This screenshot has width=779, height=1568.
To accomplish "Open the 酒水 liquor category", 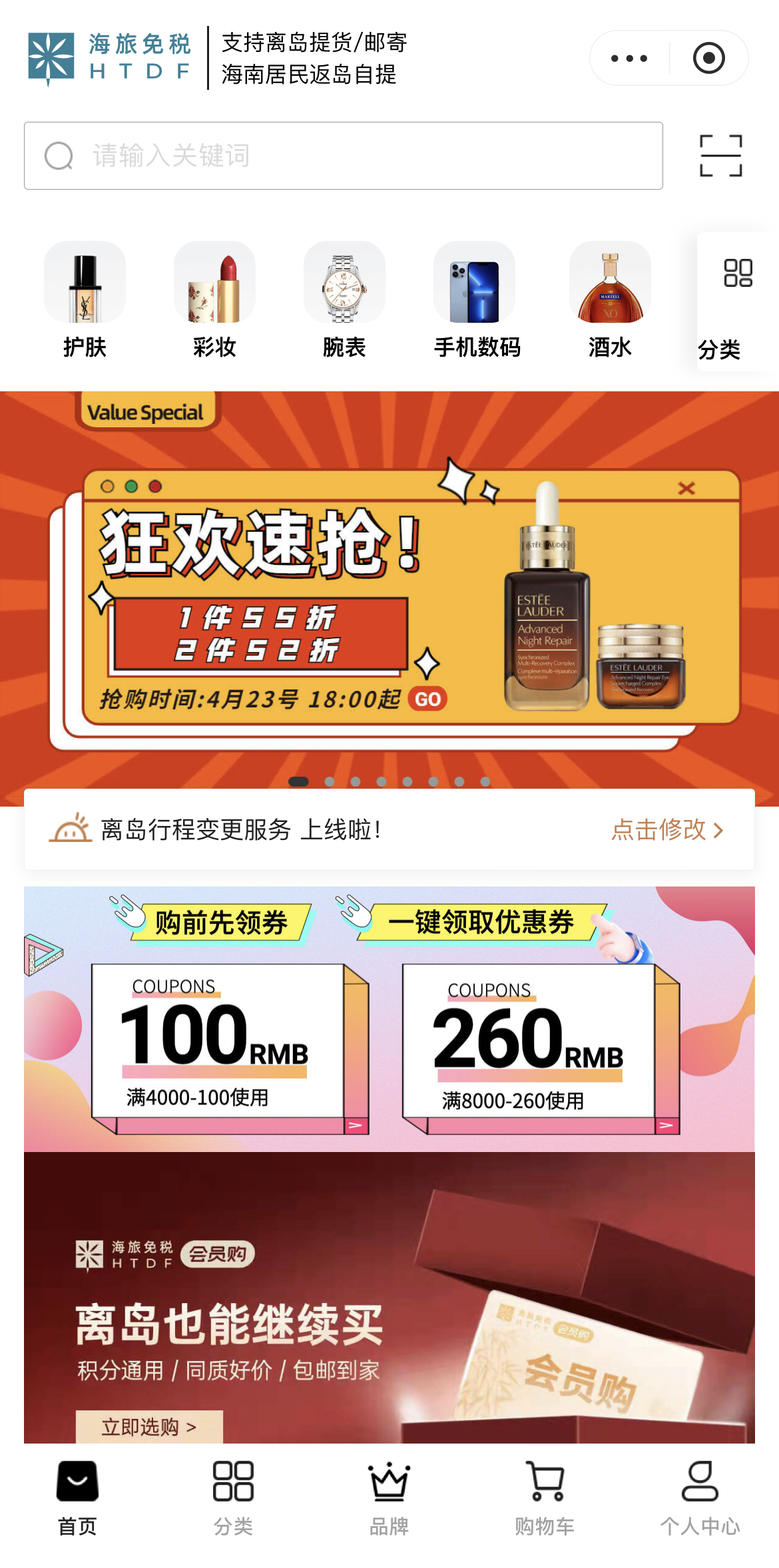I will point(609,300).
